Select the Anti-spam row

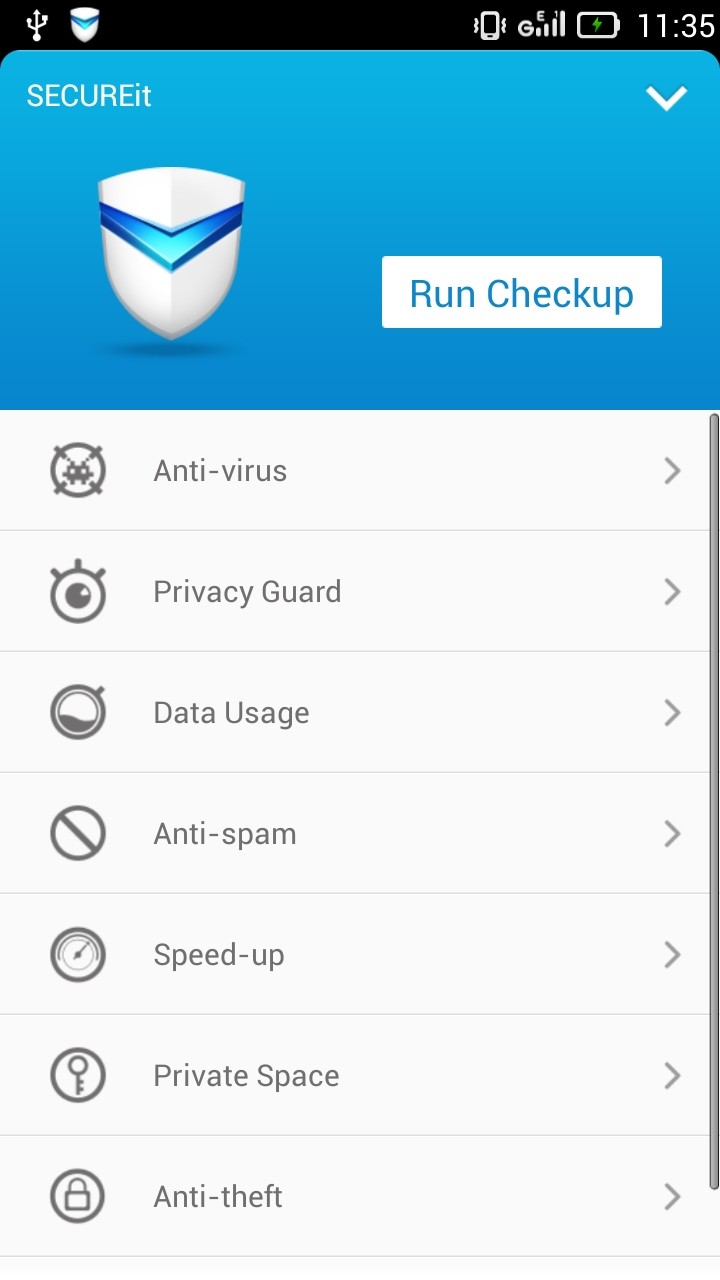355,833
